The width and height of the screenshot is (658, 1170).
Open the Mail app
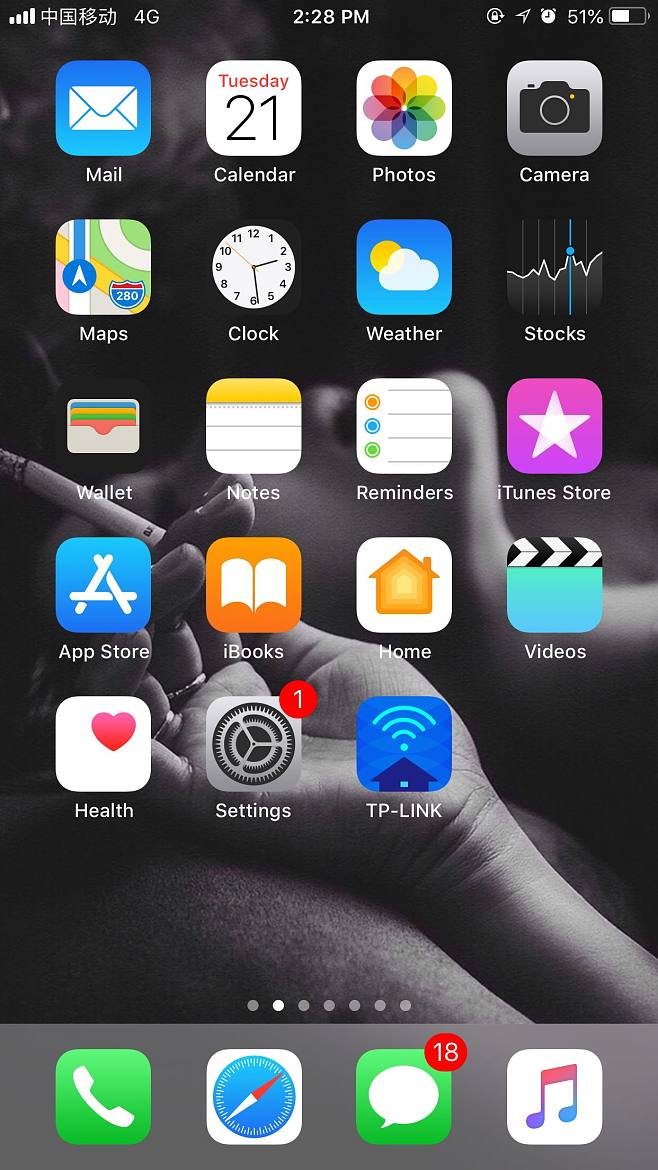[x=103, y=108]
